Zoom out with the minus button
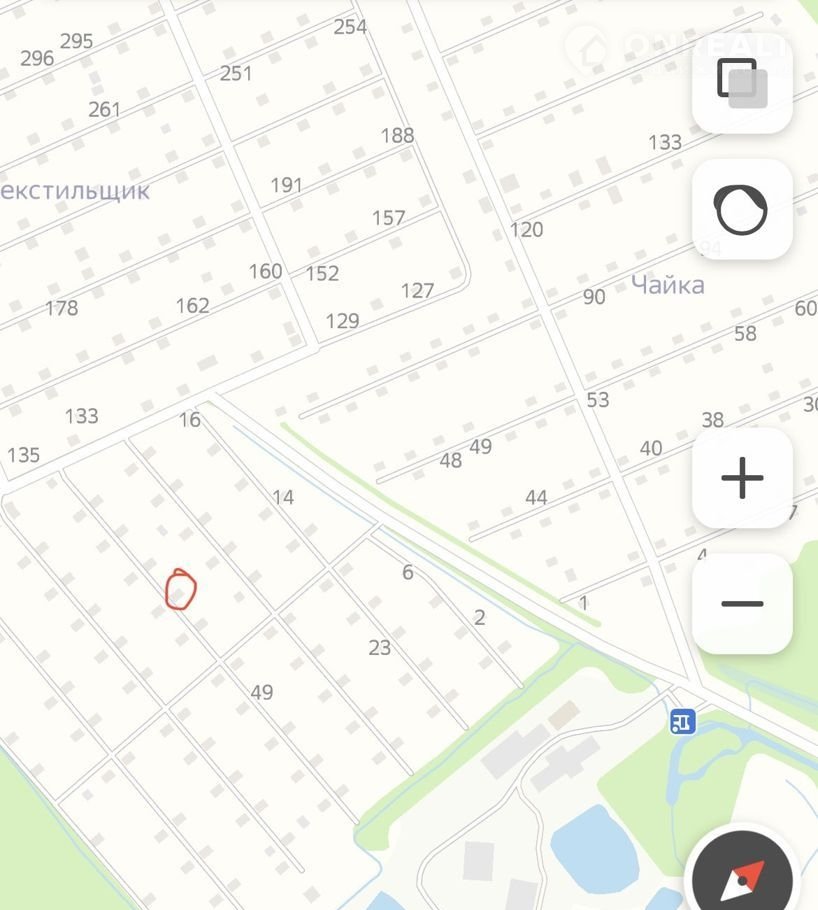818x910 pixels. [x=742, y=604]
